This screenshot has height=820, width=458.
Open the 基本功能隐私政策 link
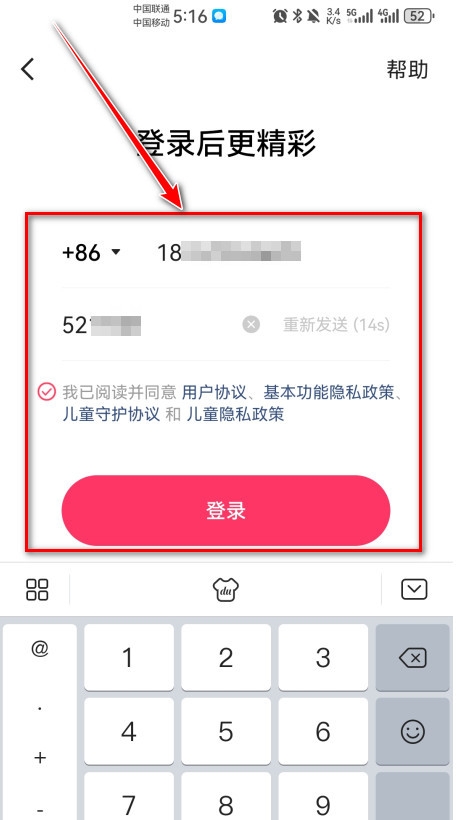click(328, 392)
